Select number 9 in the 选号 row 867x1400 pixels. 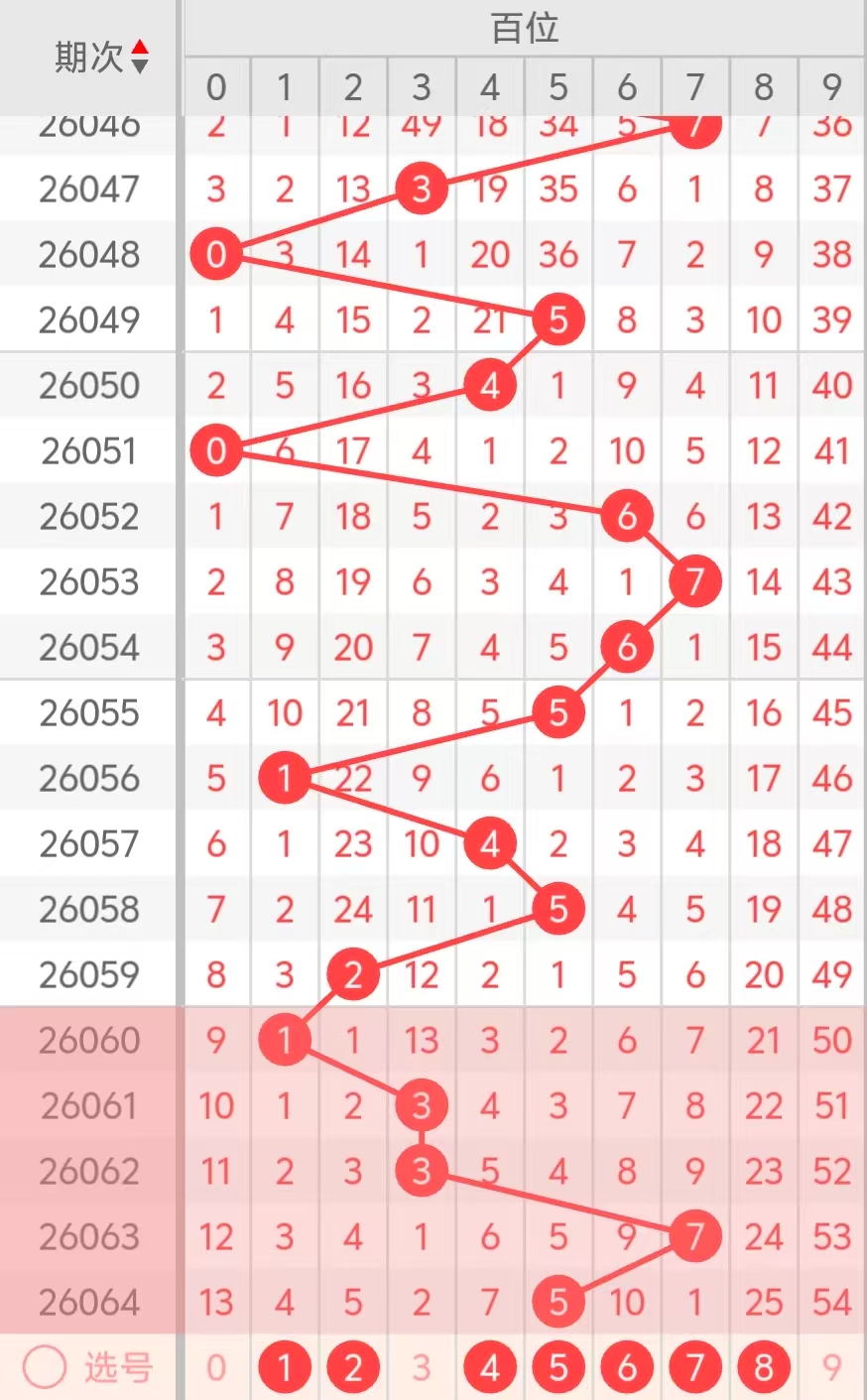click(x=831, y=1366)
